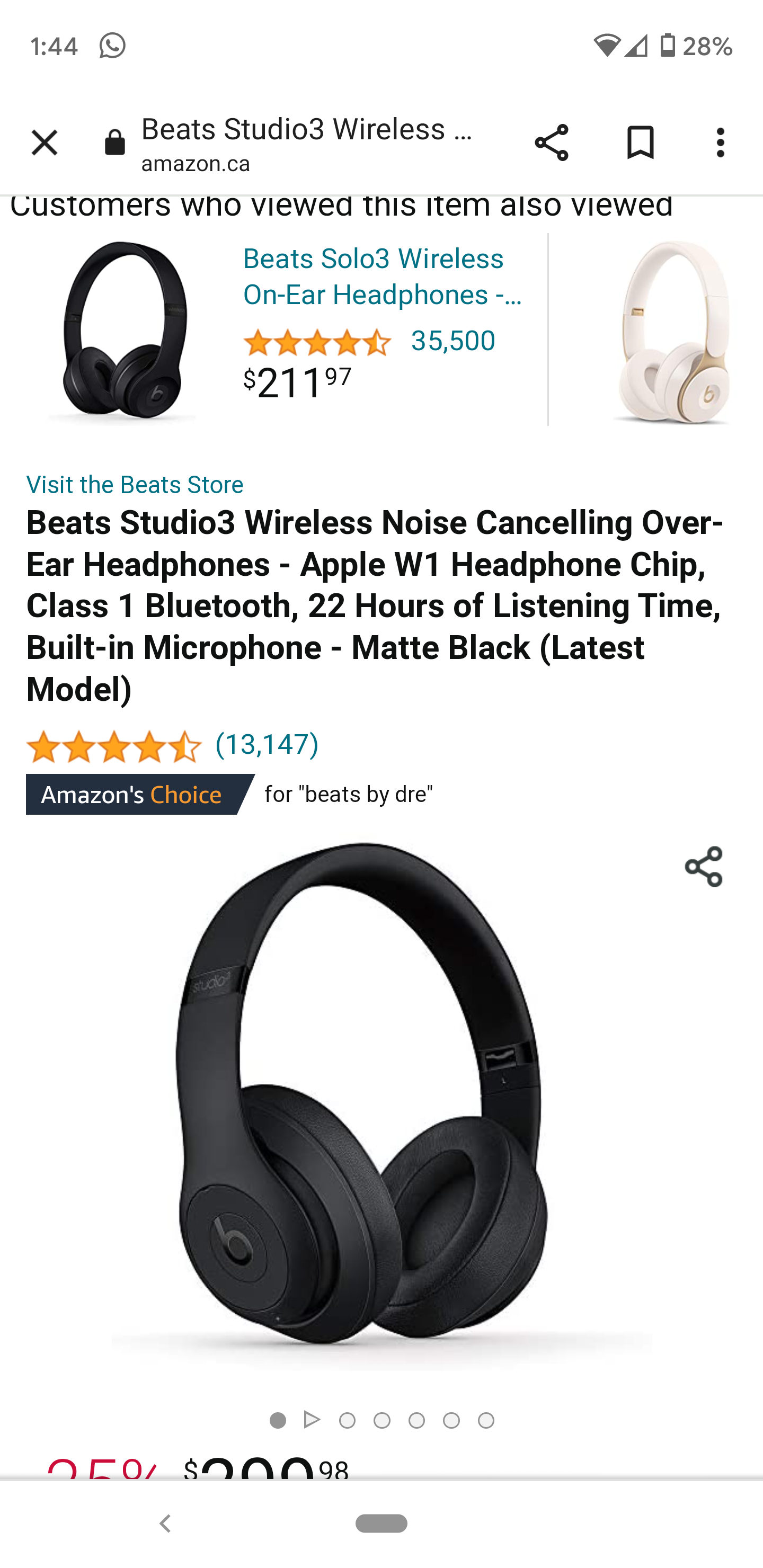Open the ivory headphones suggestion
The width and height of the screenshot is (763, 1568).
tap(673, 332)
